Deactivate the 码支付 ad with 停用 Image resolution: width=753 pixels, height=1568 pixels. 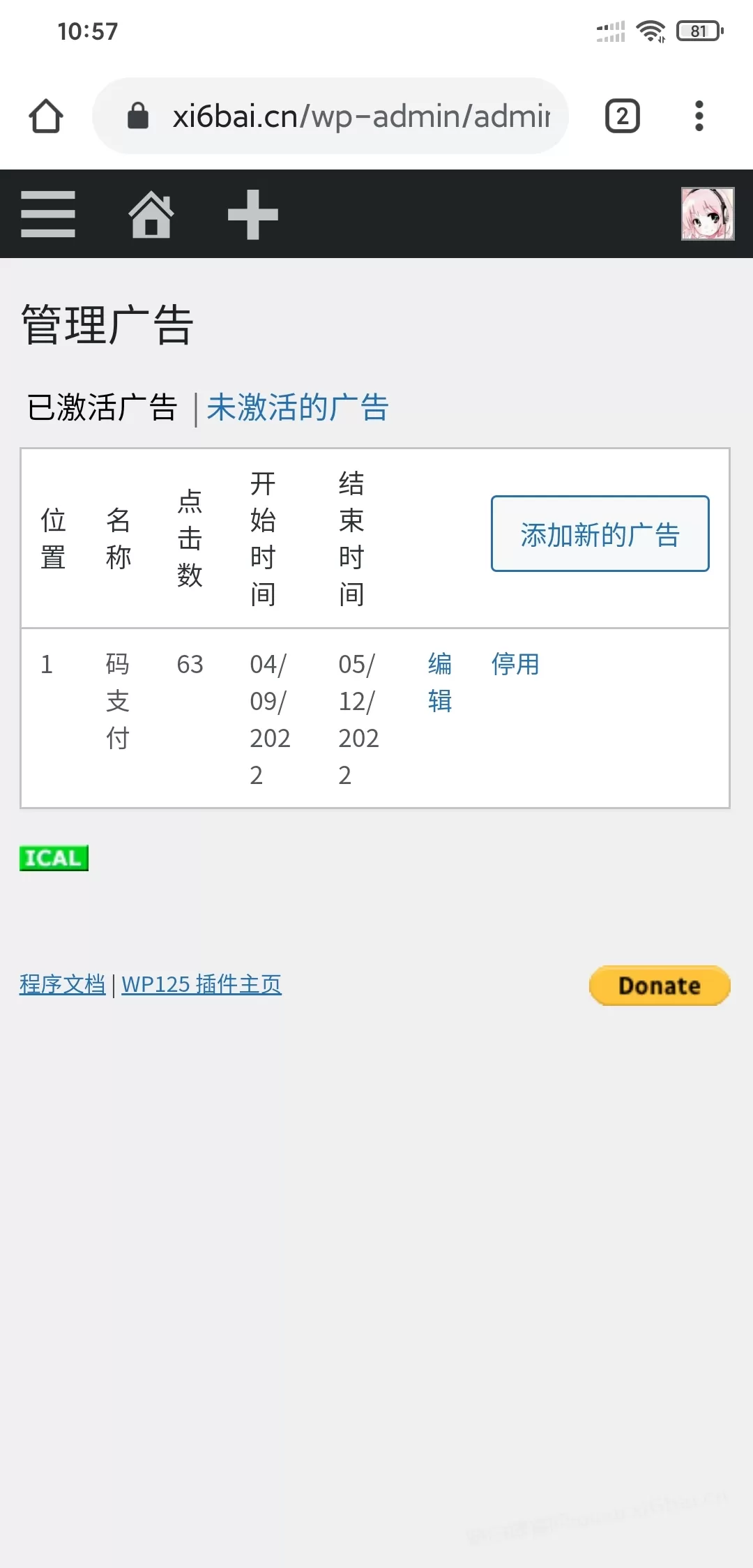tap(515, 664)
